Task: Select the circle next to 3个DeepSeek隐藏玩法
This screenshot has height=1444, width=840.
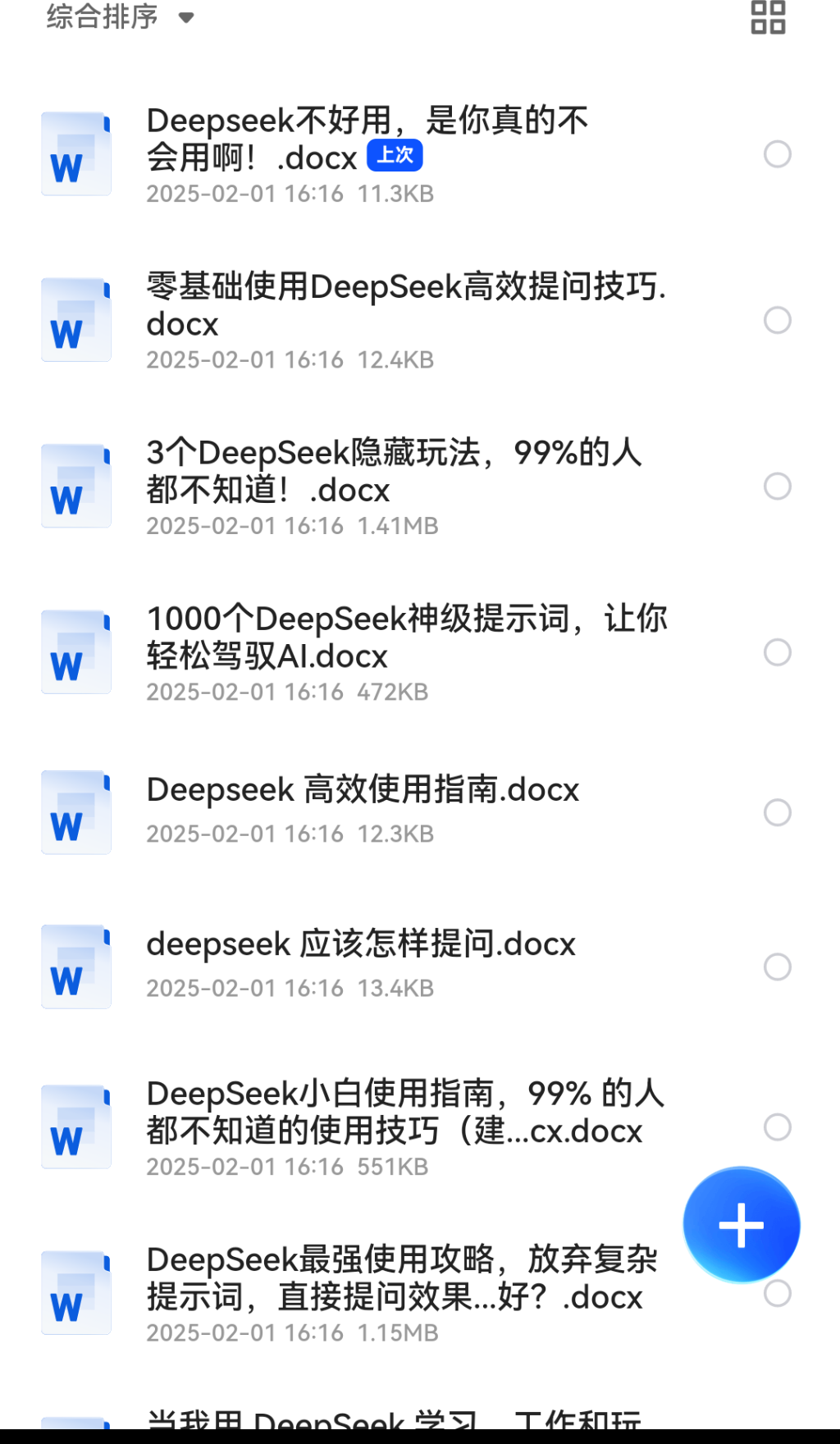Action: [777, 486]
